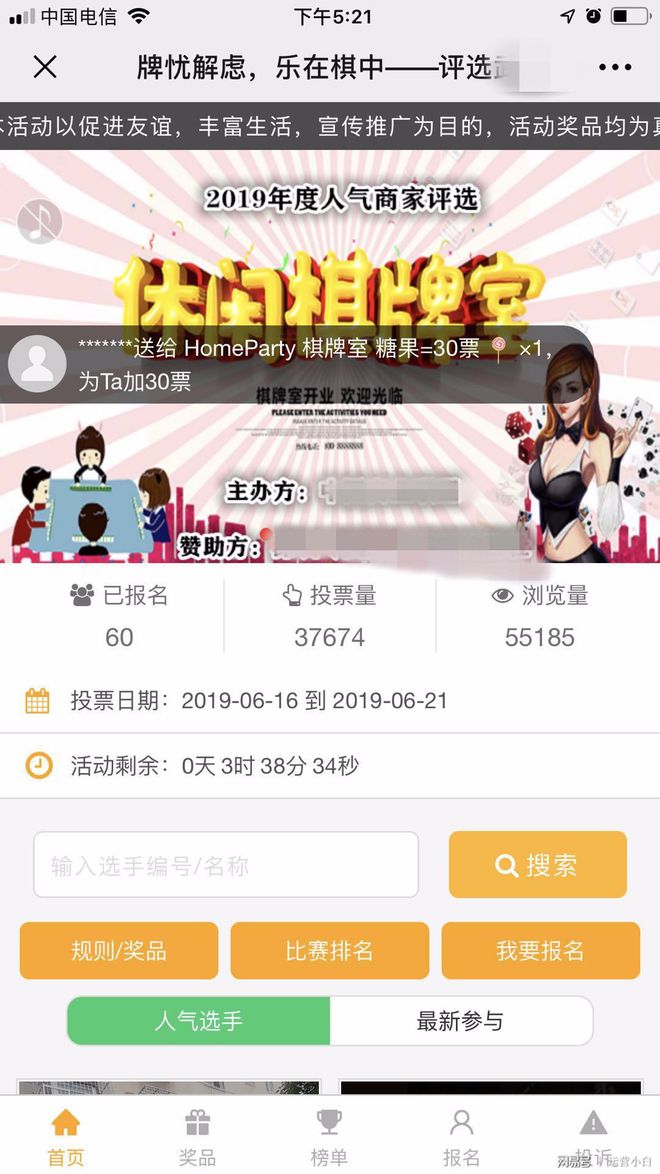Tap the contestant number/name search field
This screenshot has height=1174, width=660.
click(226, 865)
